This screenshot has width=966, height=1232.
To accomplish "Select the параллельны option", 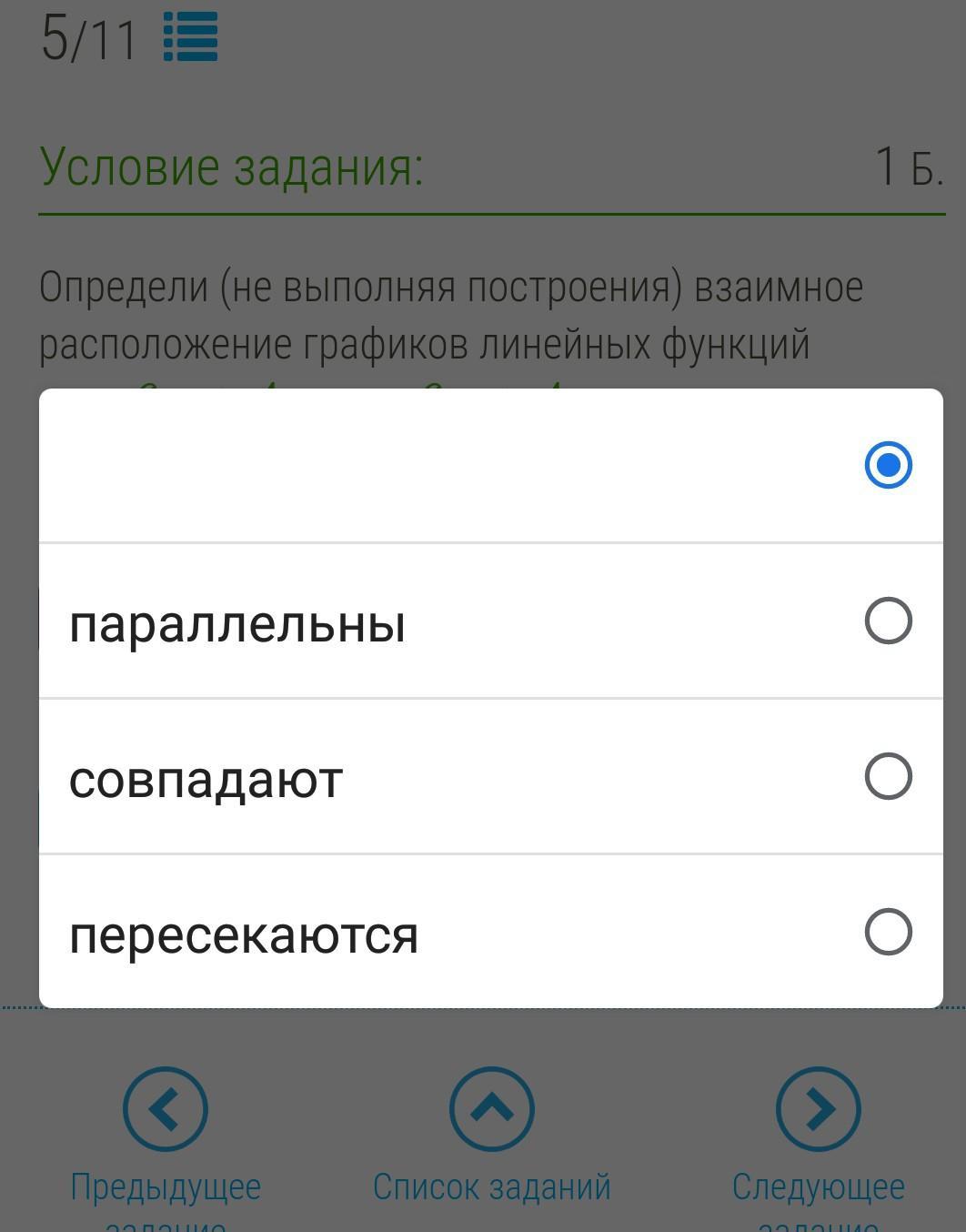I will click(490, 622).
